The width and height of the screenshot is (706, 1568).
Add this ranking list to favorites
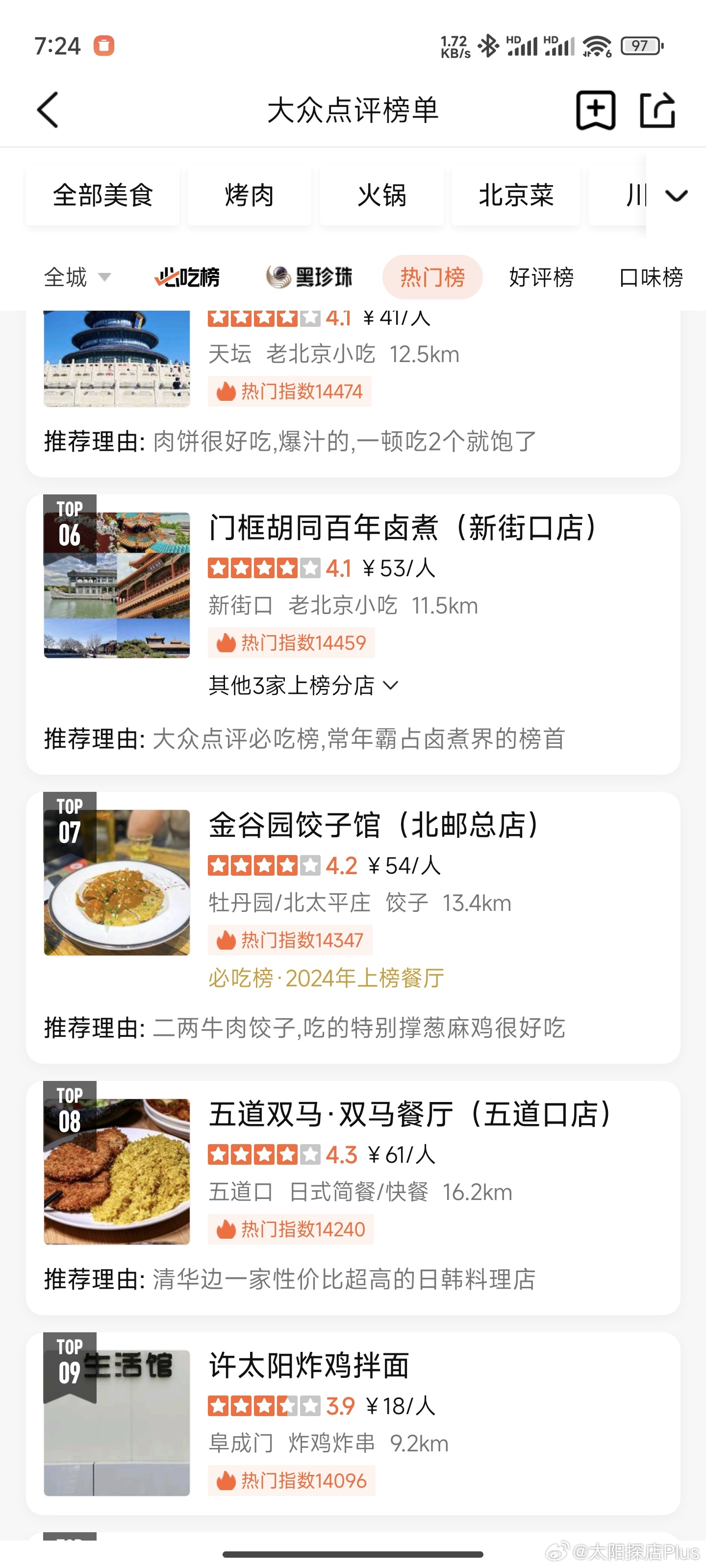[x=595, y=110]
